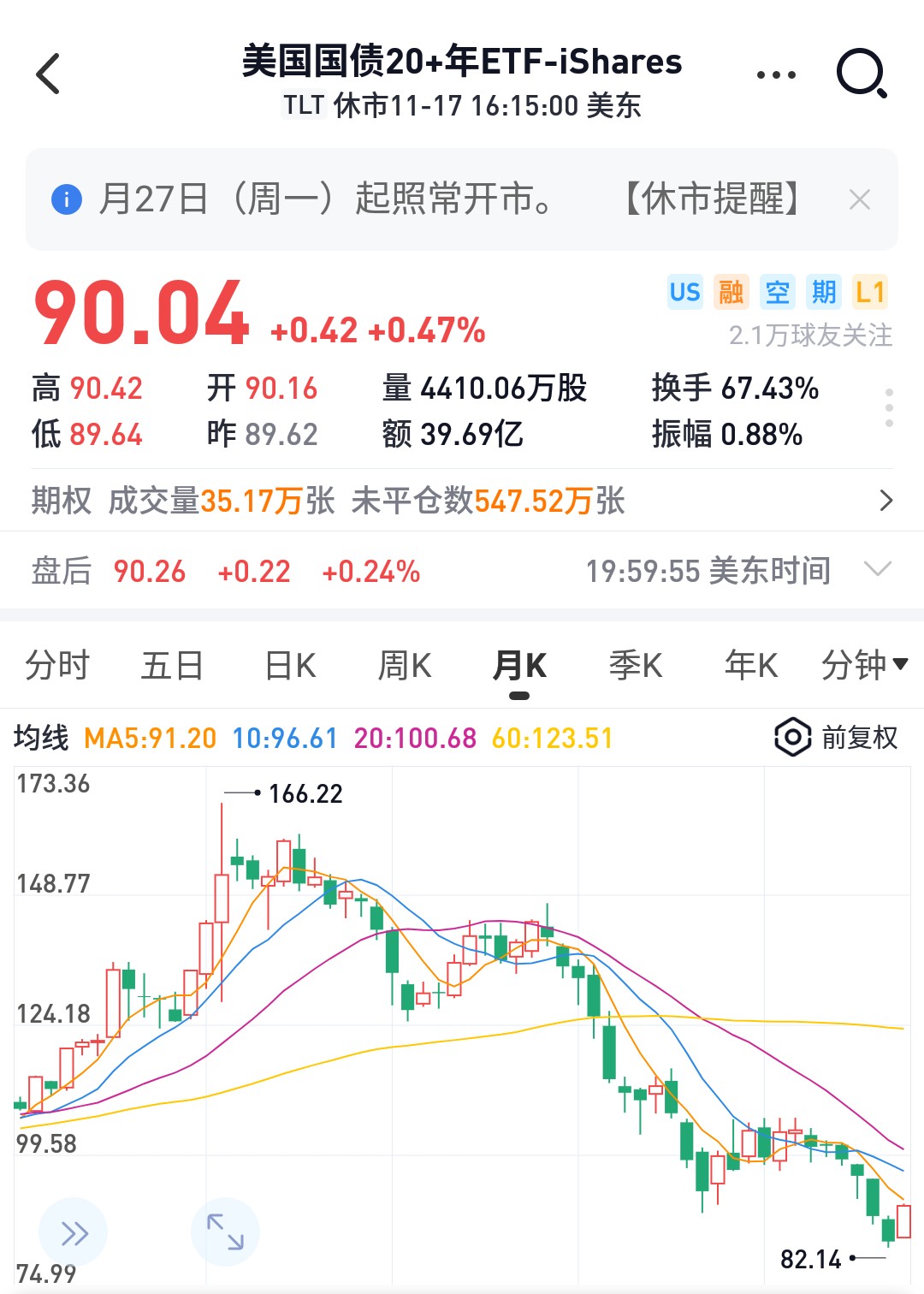Select the 融 margin trading badge
Viewport: 924px width, 1294px height.
731,293
